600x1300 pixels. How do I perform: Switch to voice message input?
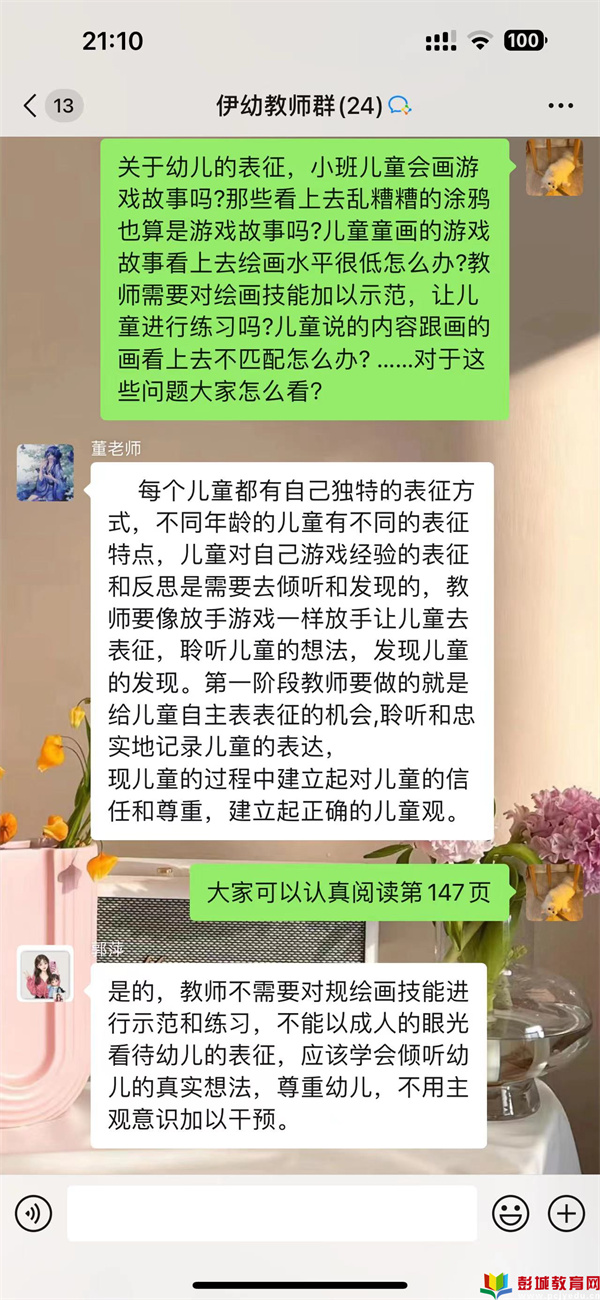click(x=33, y=1214)
